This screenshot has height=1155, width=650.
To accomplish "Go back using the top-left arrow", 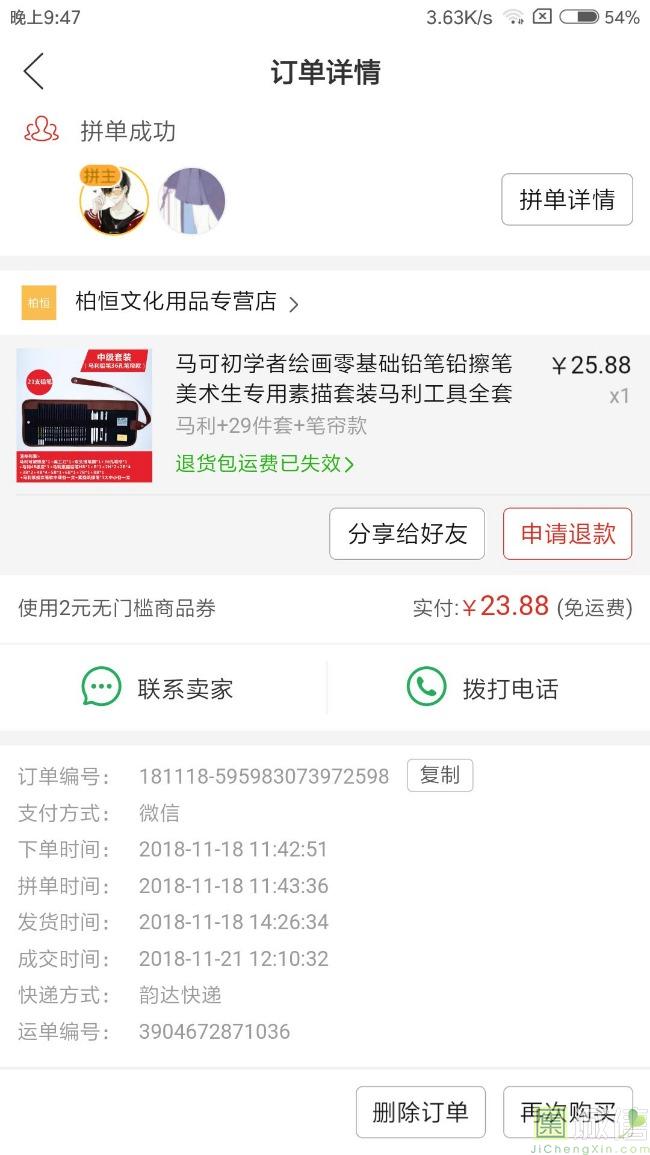I will click(x=34, y=72).
